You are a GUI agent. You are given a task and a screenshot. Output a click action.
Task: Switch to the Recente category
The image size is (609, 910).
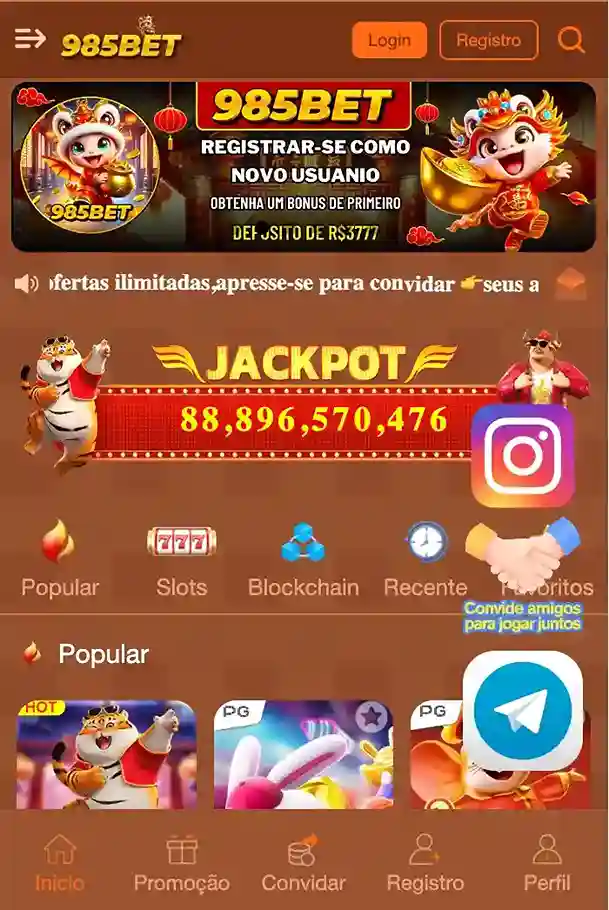pyautogui.click(x=425, y=562)
